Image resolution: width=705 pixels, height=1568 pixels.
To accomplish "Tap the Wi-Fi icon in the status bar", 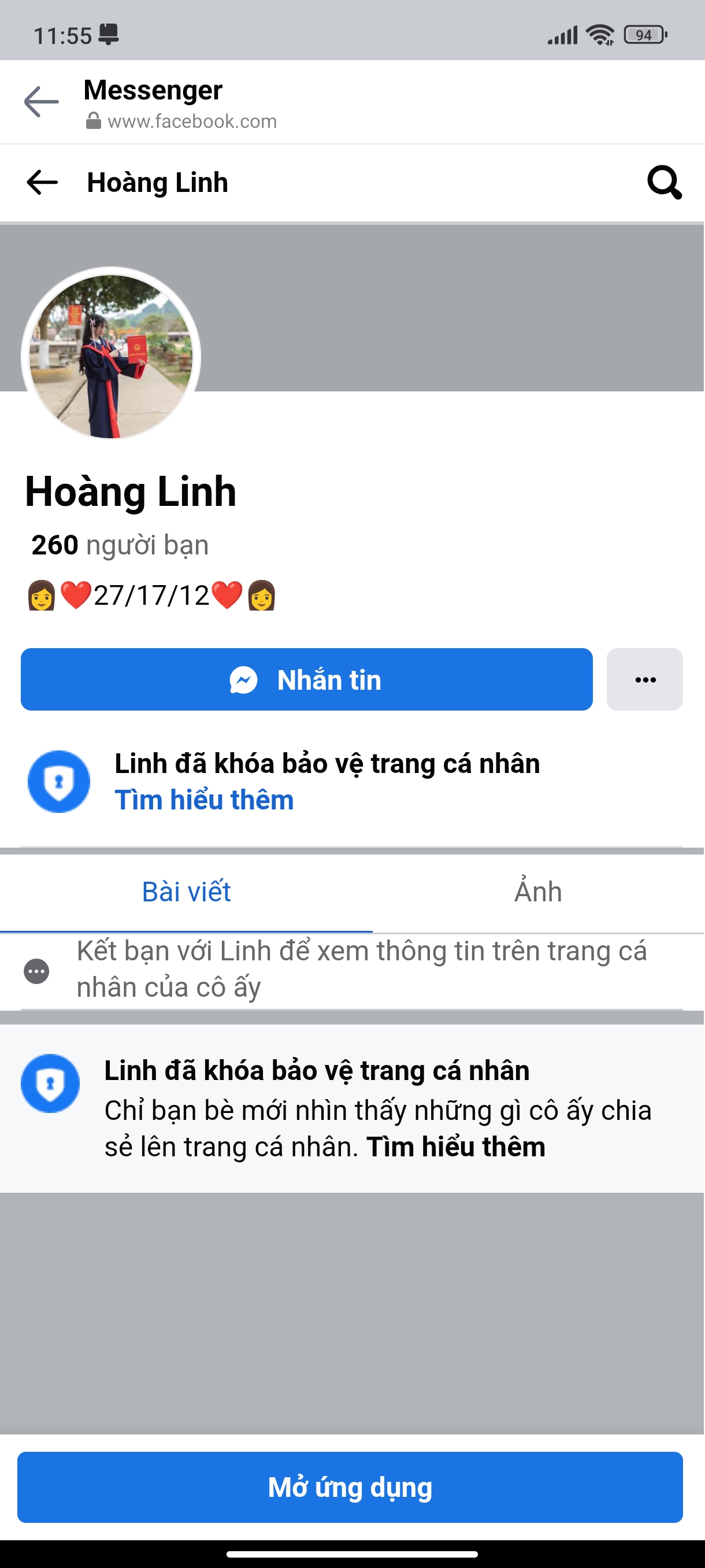I will 599,35.
